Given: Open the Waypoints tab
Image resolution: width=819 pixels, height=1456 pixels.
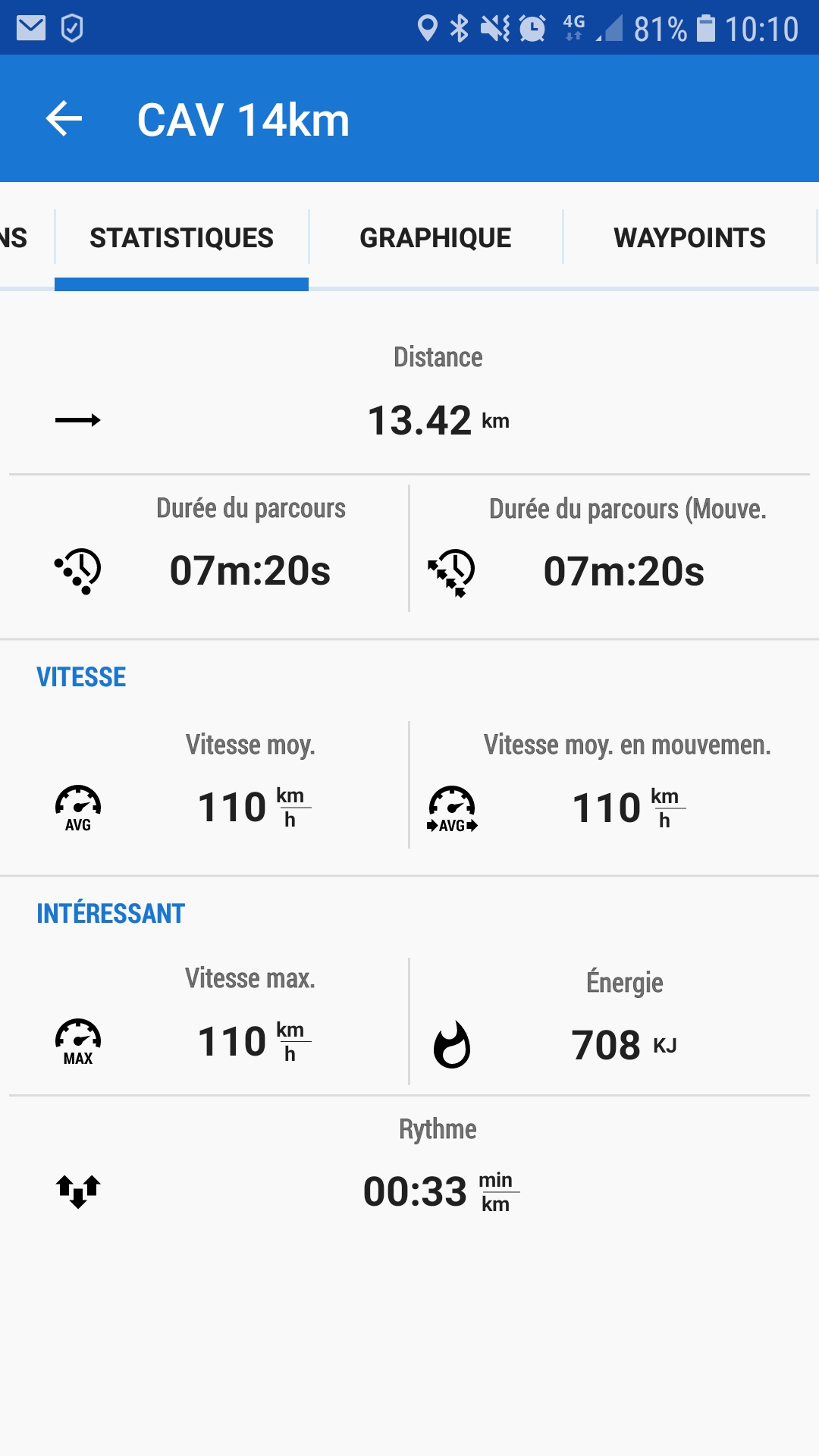Looking at the screenshot, I should click(689, 238).
